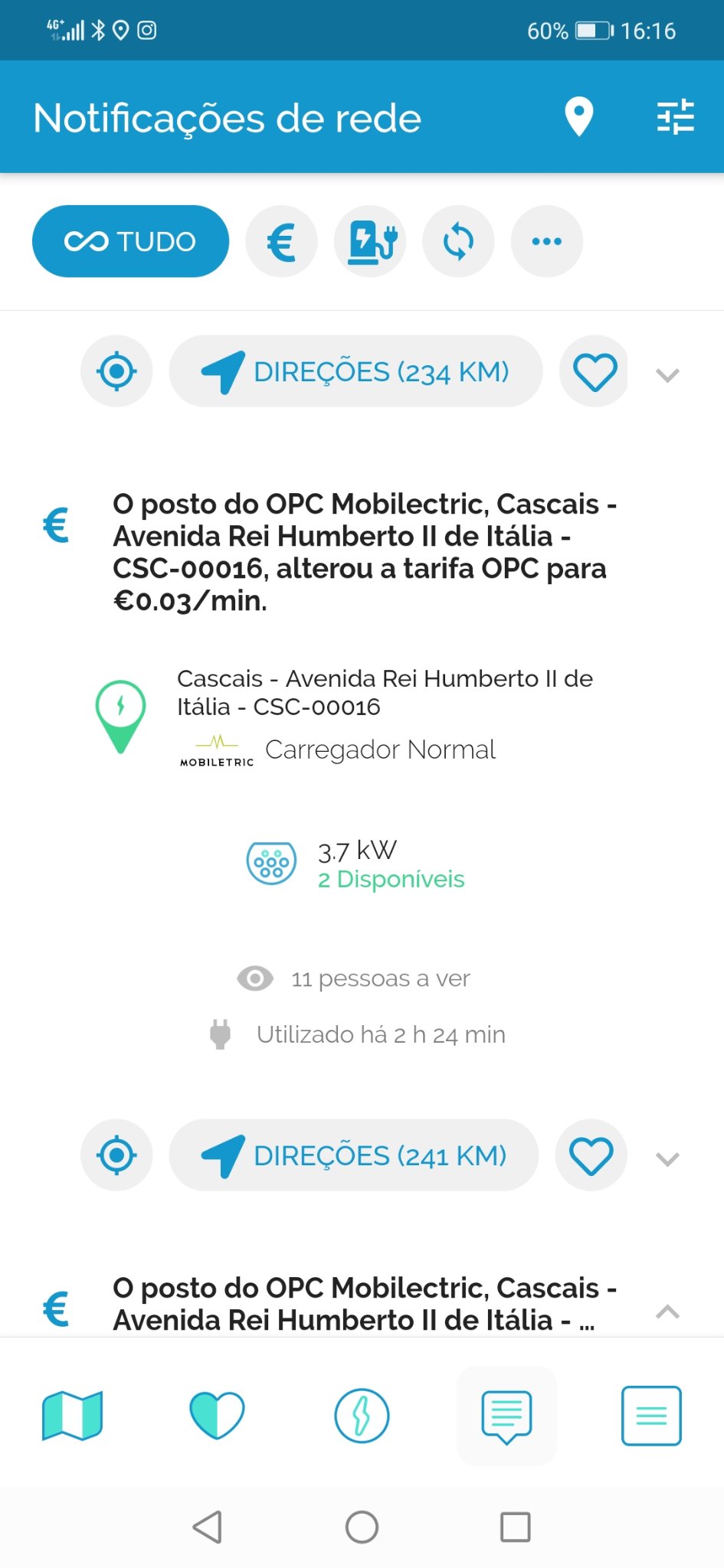This screenshot has width=724, height=1568.
Task: Select the TUDO filter chip
Action: [x=130, y=241]
